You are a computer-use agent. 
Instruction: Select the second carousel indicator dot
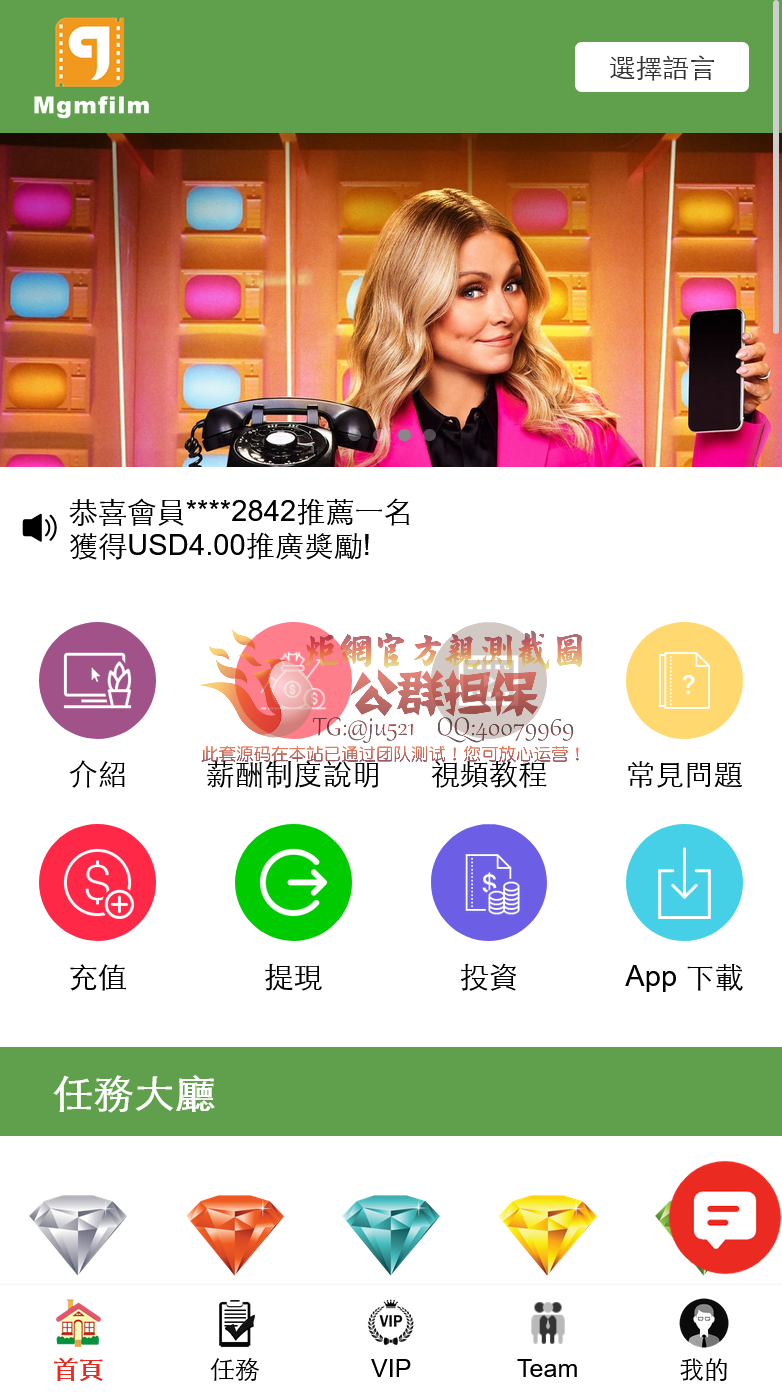428,435
